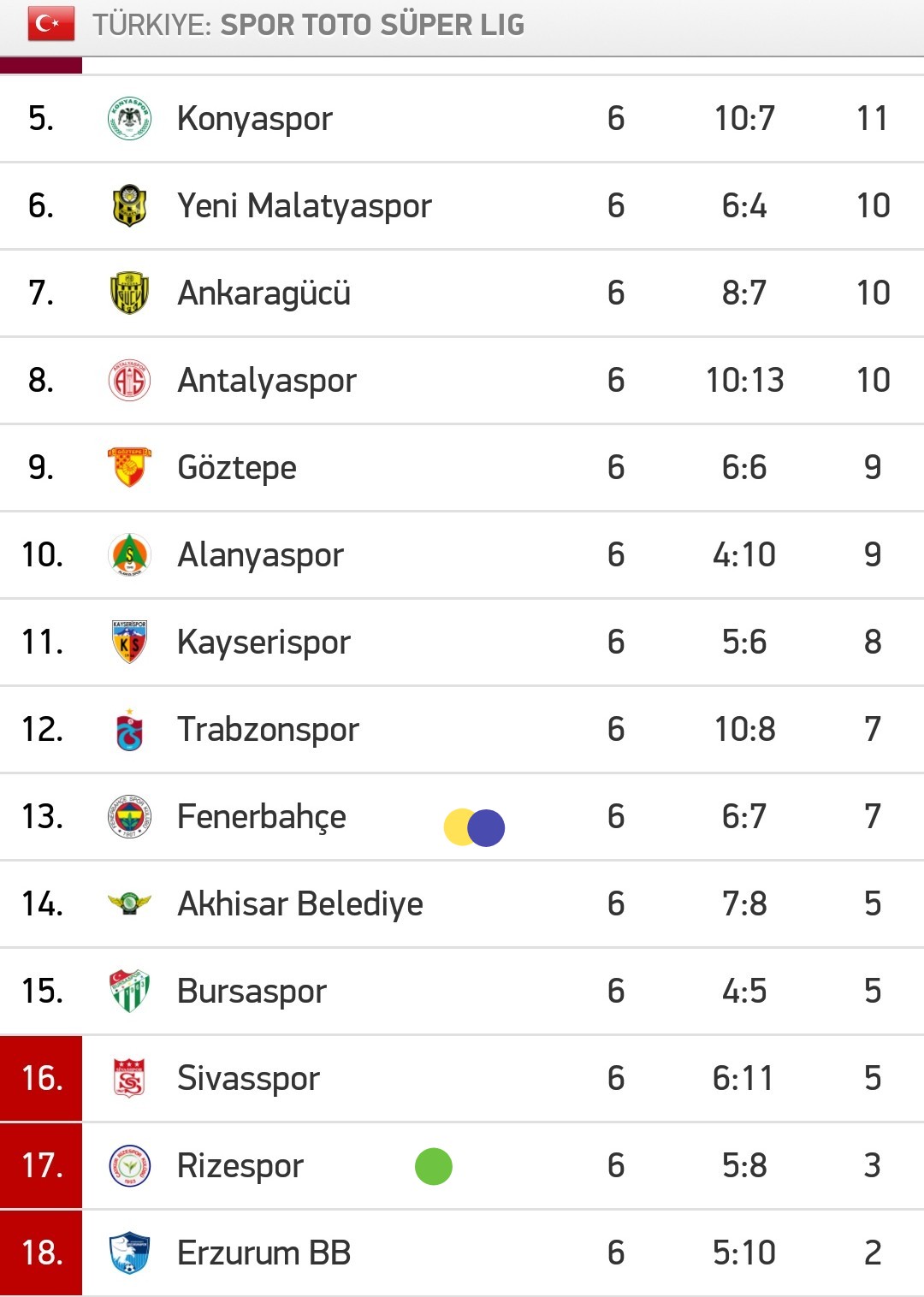View Rizespor team details
Image resolution: width=924 pixels, height=1297 pixels.
[x=462, y=1166]
